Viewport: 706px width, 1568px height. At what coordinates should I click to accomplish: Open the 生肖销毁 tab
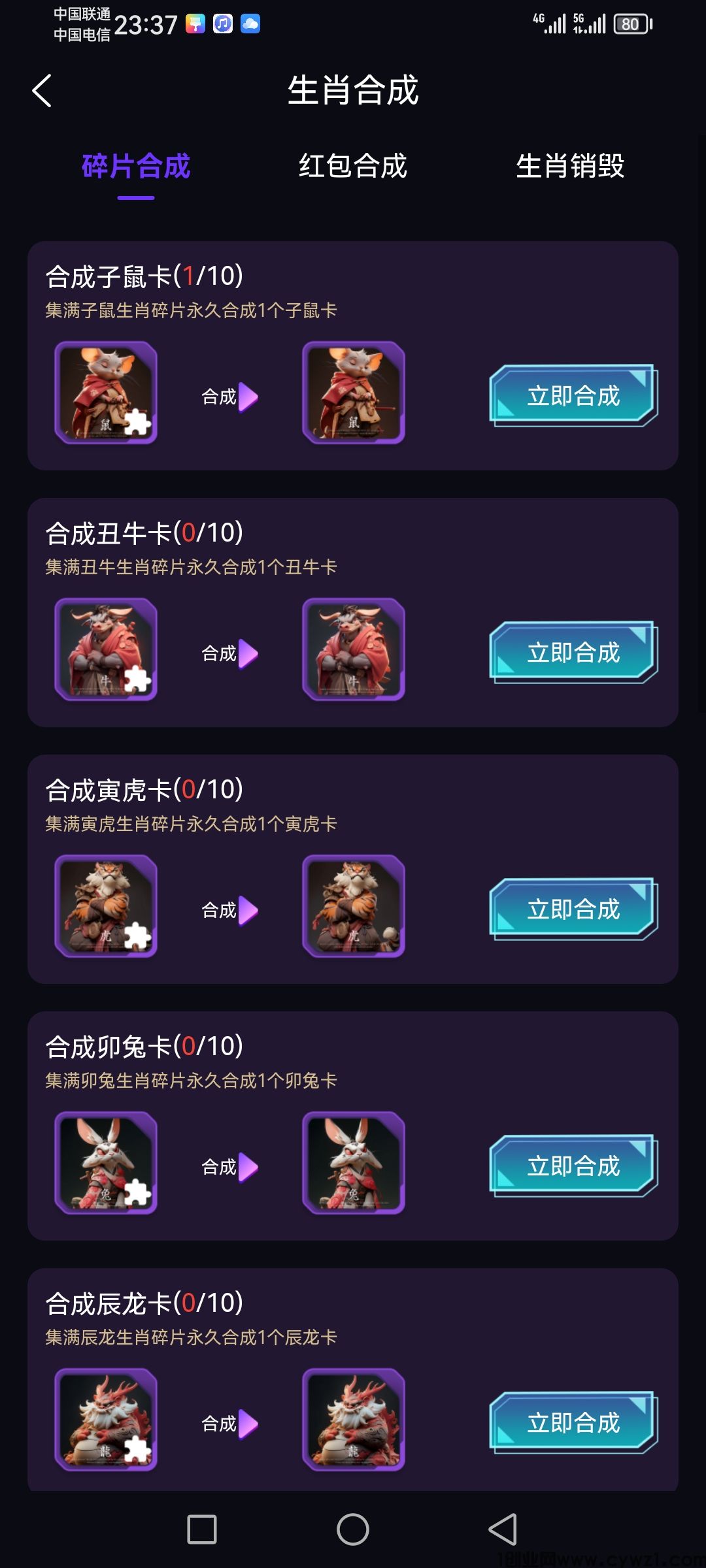(x=570, y=166)
